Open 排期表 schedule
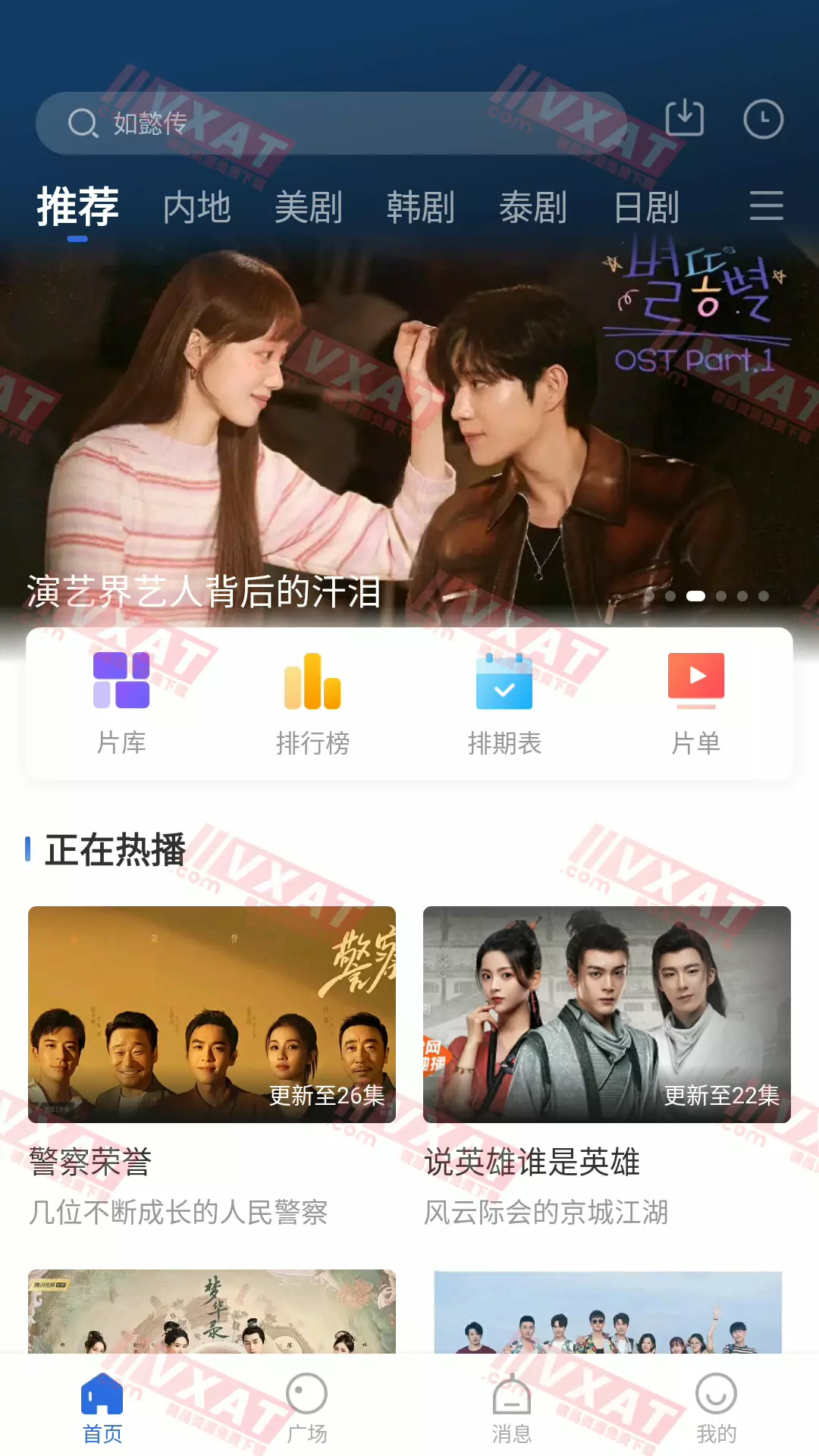Viewport: 819px width, 1456px height. point(504,704)
